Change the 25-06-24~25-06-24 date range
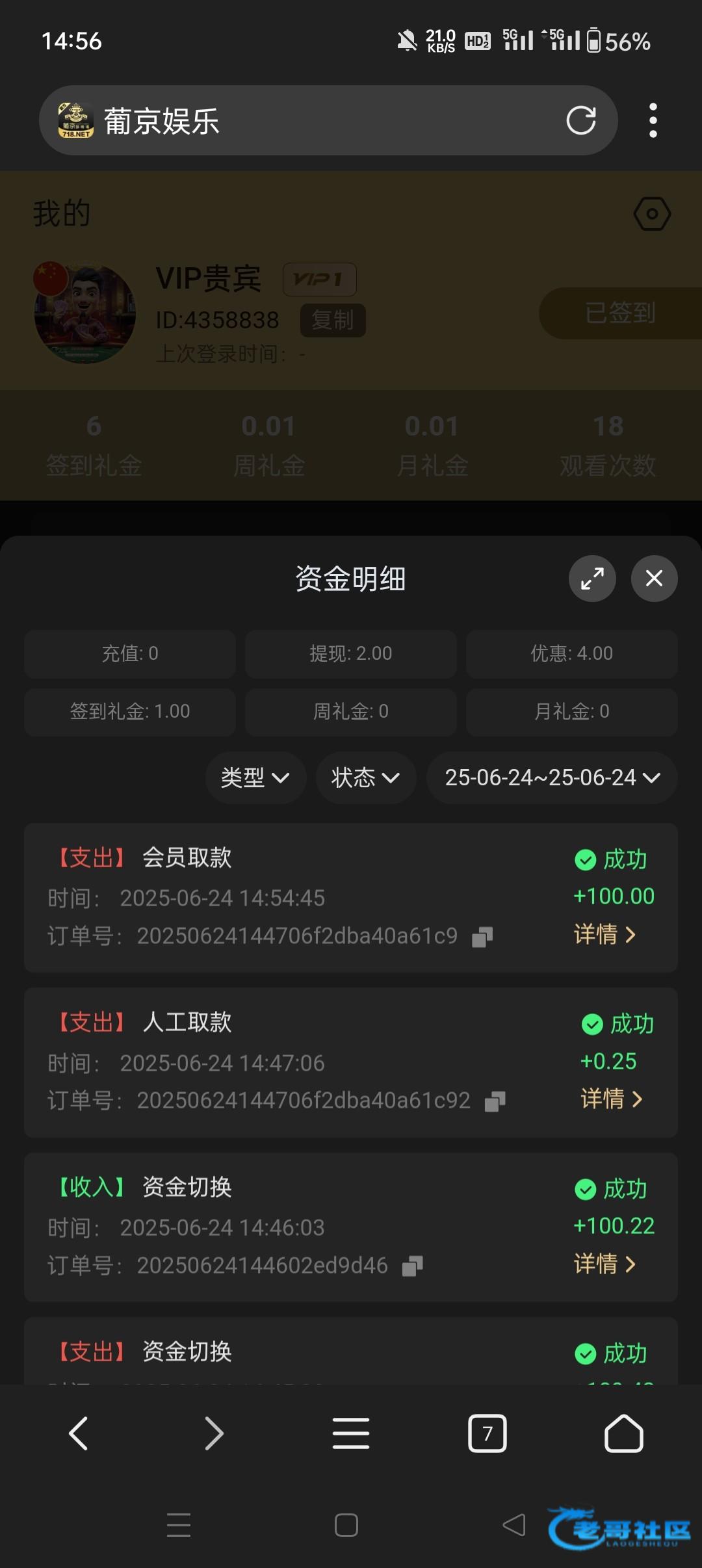This screenshot has width=702, height=1568. pos(552,777)
